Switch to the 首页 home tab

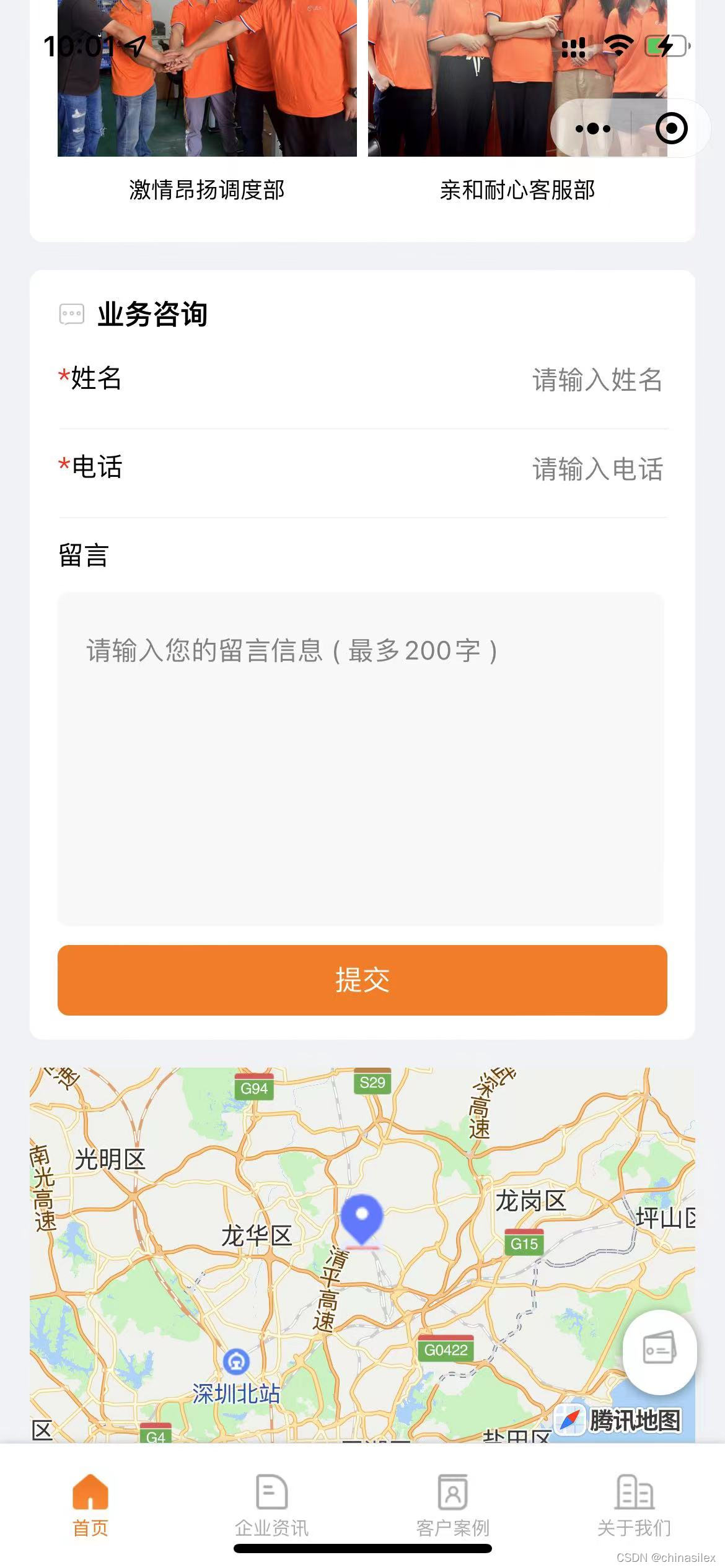[x=90, y=1505]
